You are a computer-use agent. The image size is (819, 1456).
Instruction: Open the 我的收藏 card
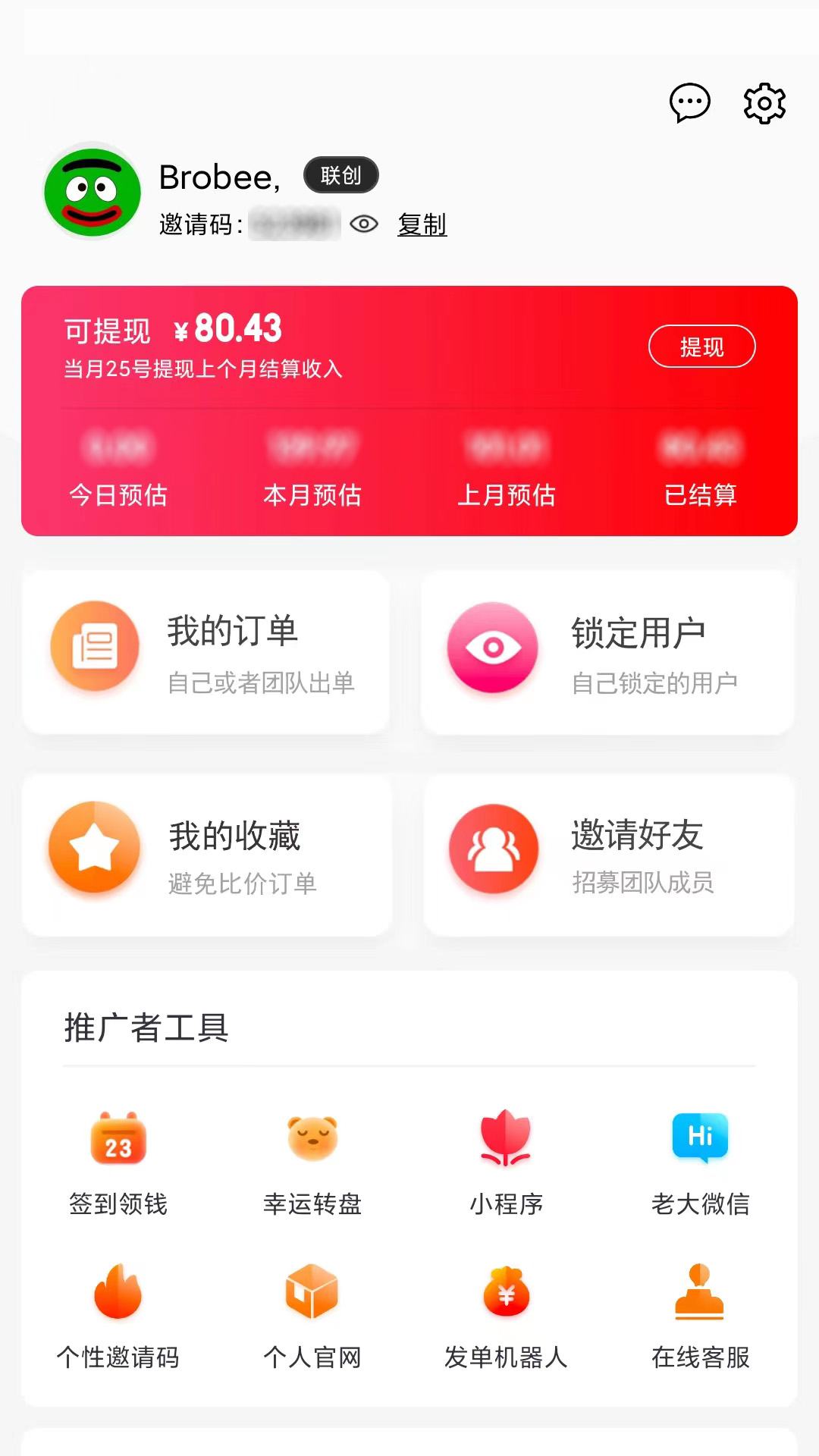pos(206,855)
